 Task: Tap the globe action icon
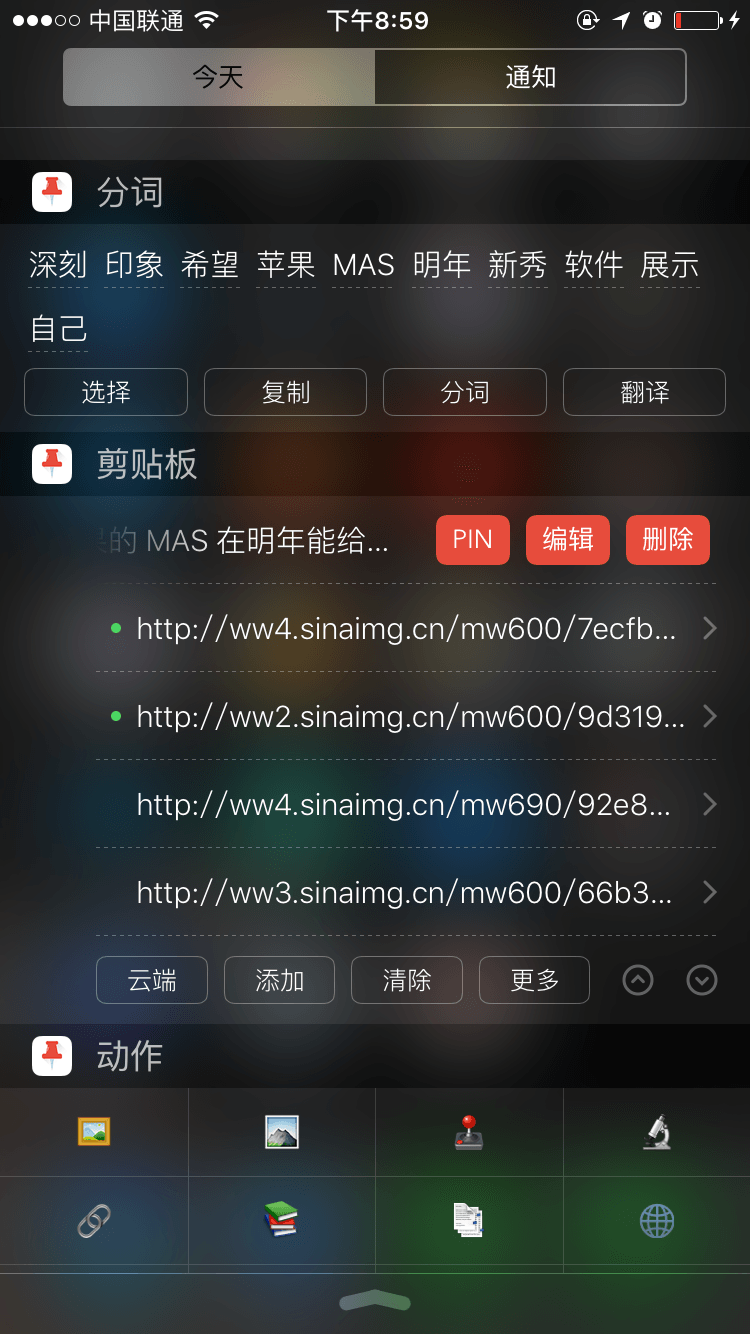(657, 1220)
